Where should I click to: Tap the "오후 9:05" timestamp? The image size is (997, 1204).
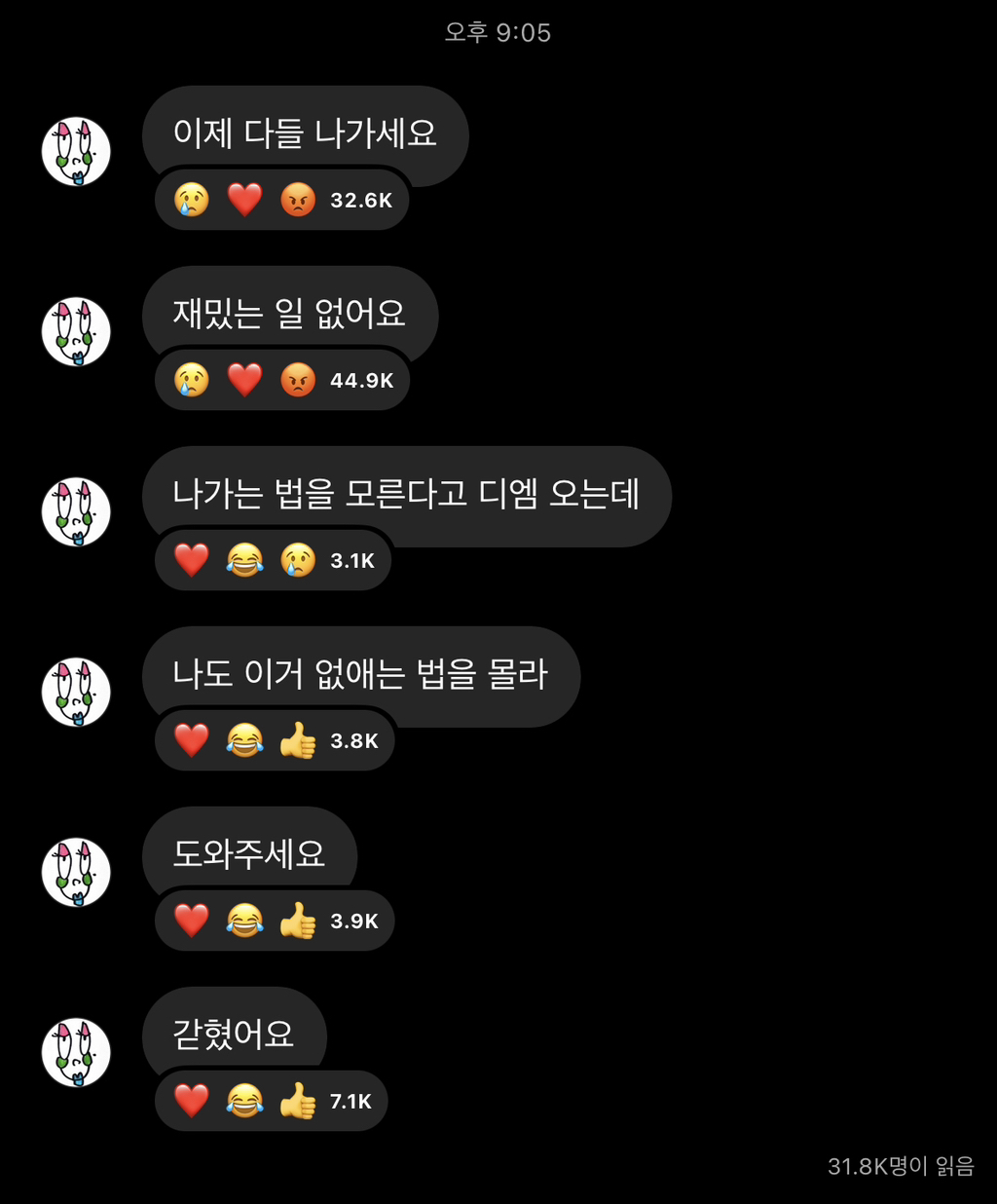pyautogui.click(x=498, y=32)
